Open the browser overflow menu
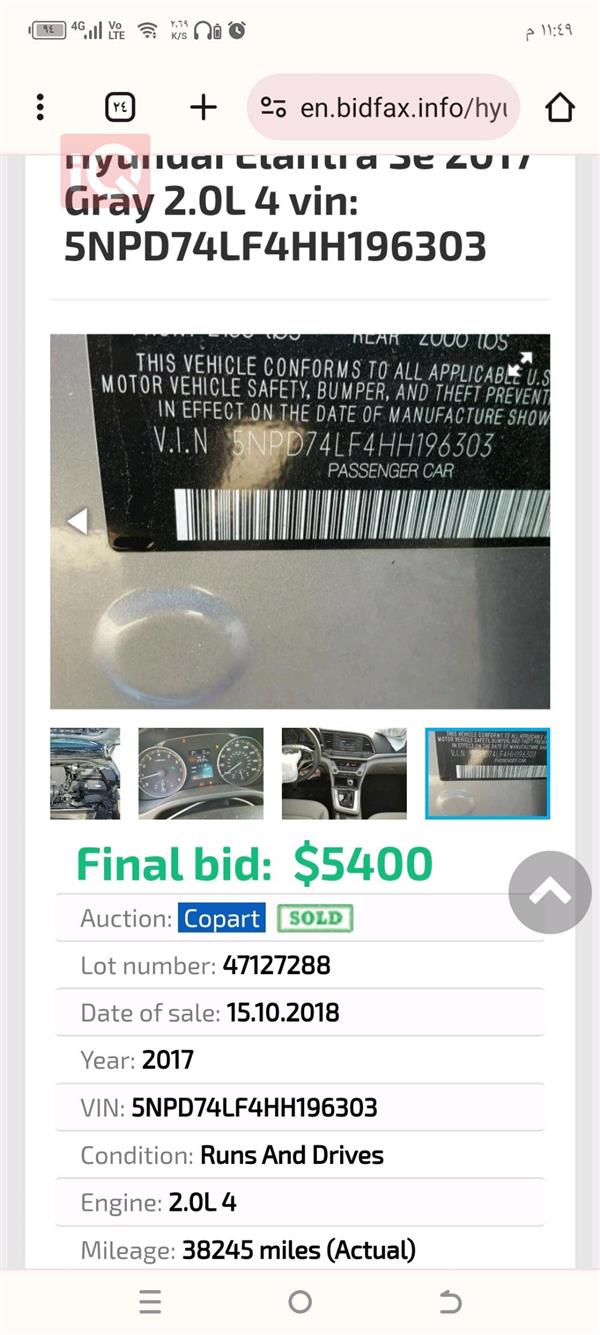600x1335 pixels. 40,107
